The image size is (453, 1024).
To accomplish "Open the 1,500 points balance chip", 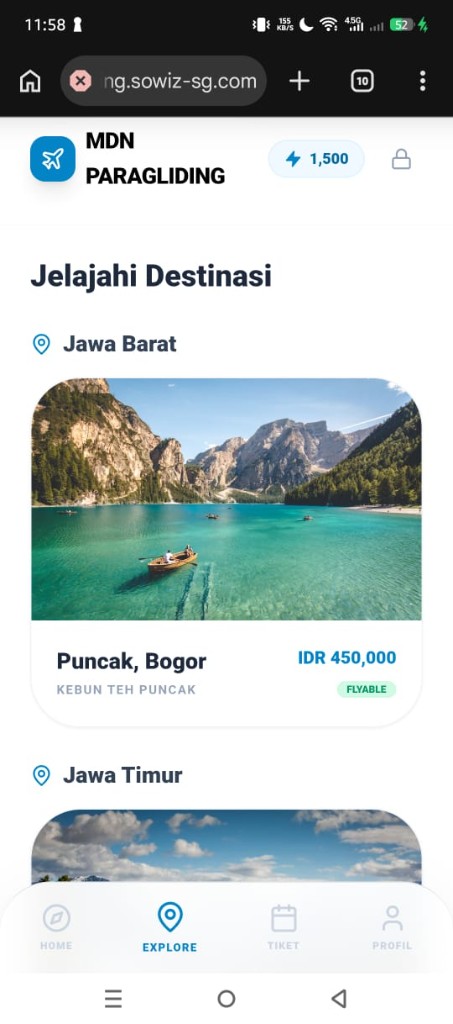I will click(317, 159).
